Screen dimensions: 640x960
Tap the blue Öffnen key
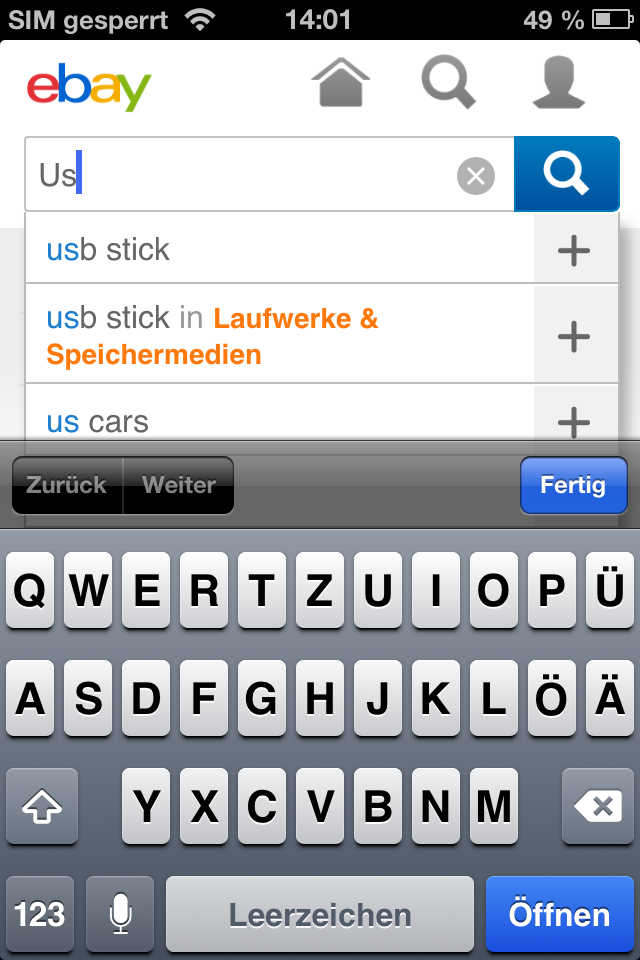559,914
